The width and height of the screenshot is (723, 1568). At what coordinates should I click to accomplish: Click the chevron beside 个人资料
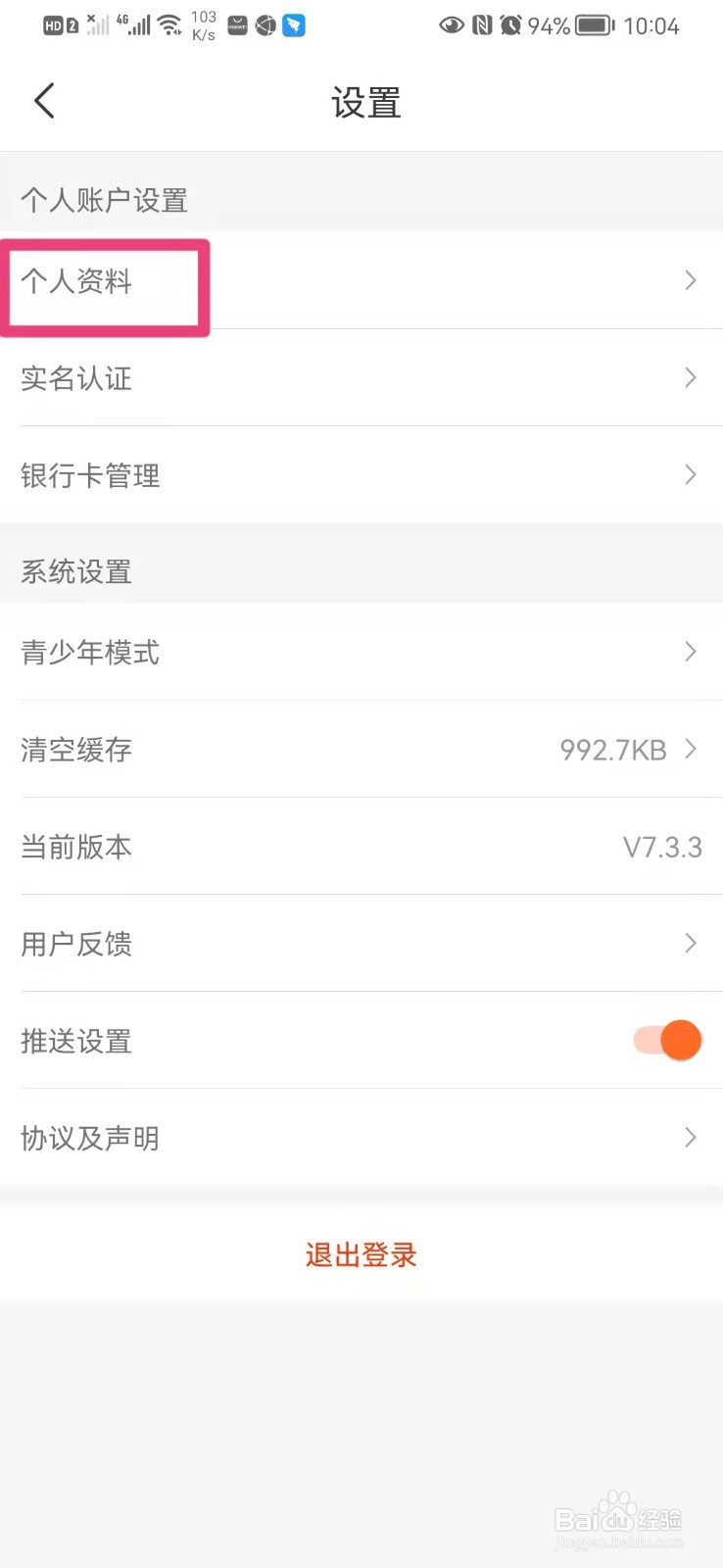[690, 281]
